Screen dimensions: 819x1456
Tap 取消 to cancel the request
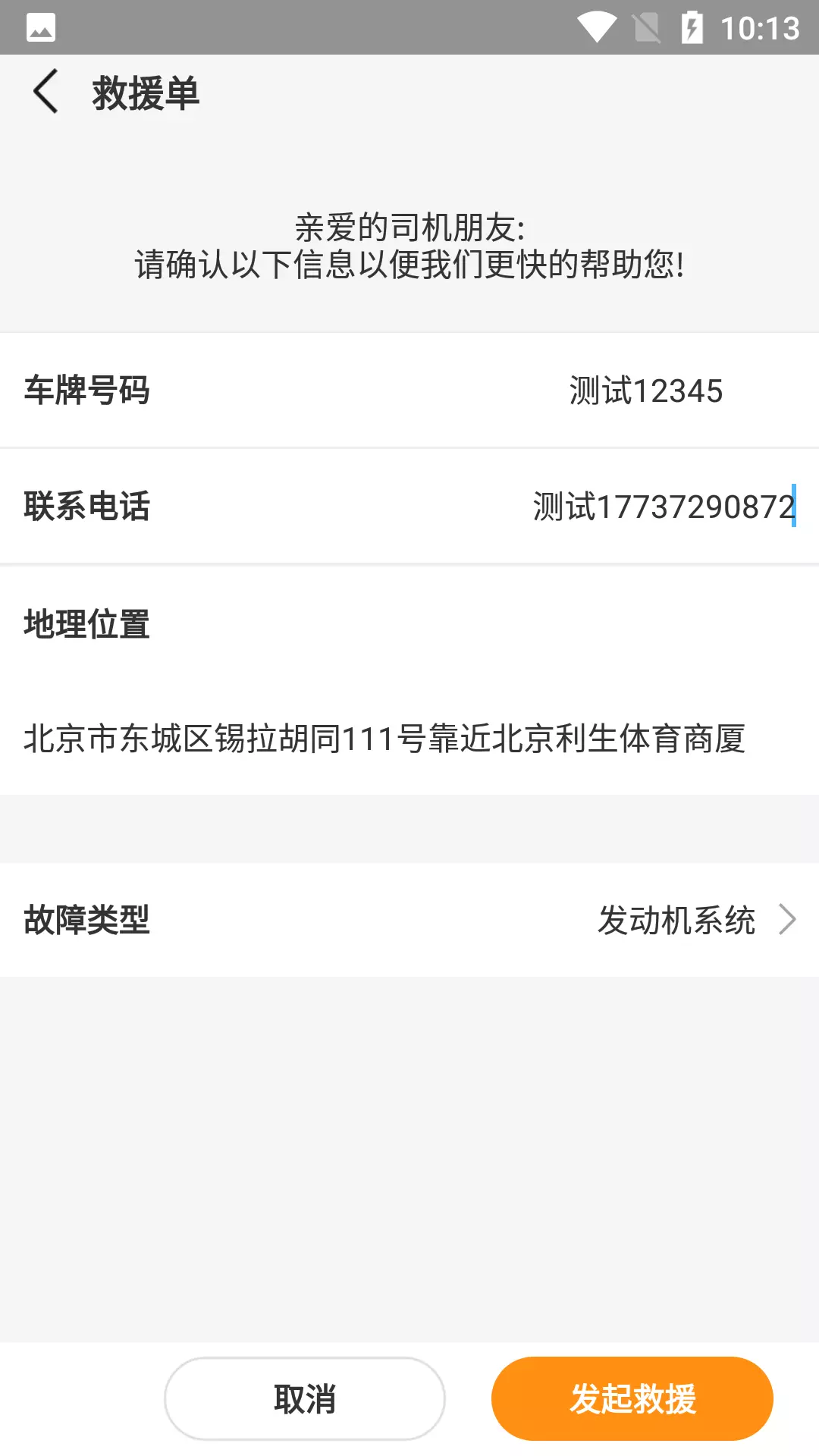click(x=305, y=1398)
